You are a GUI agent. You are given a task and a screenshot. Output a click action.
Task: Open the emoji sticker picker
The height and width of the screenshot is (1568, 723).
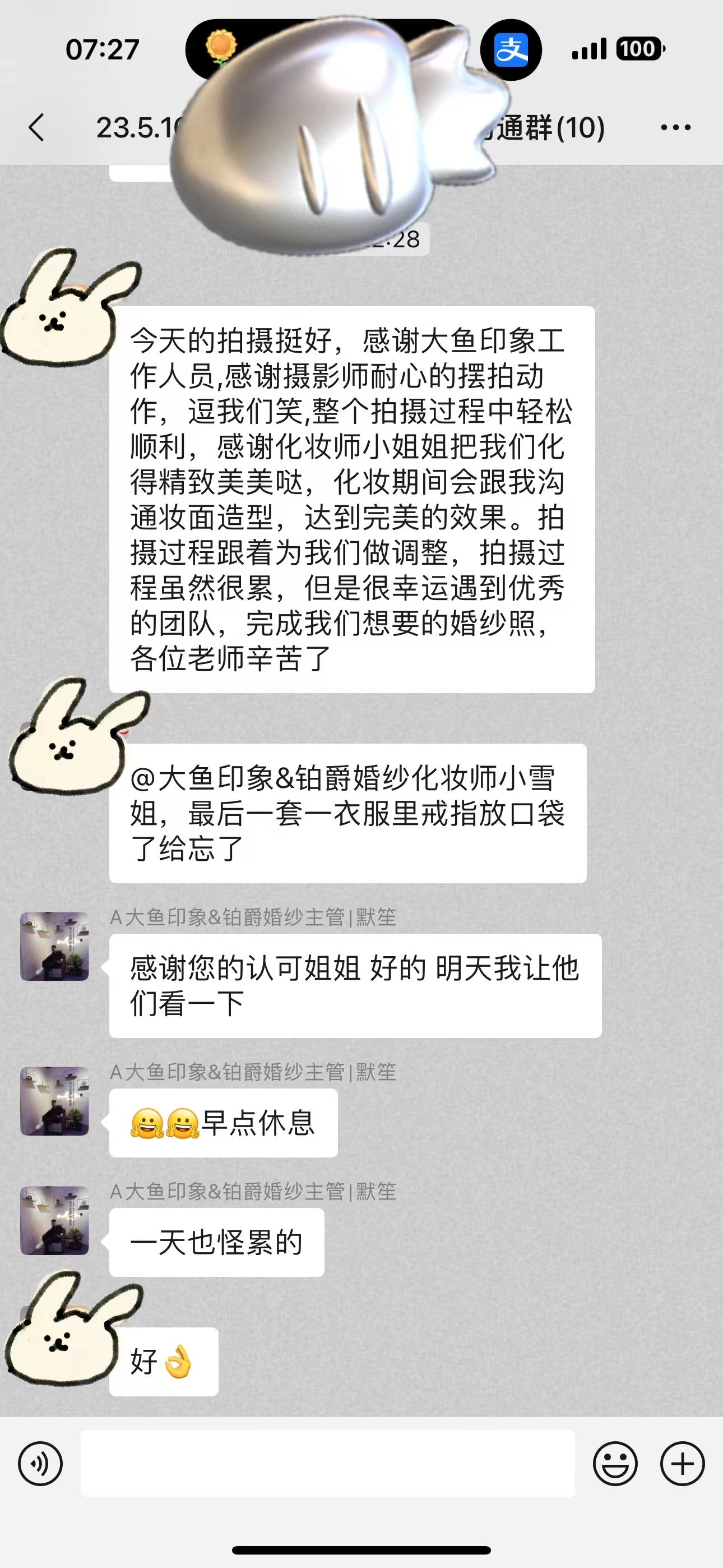(615, 1463)
